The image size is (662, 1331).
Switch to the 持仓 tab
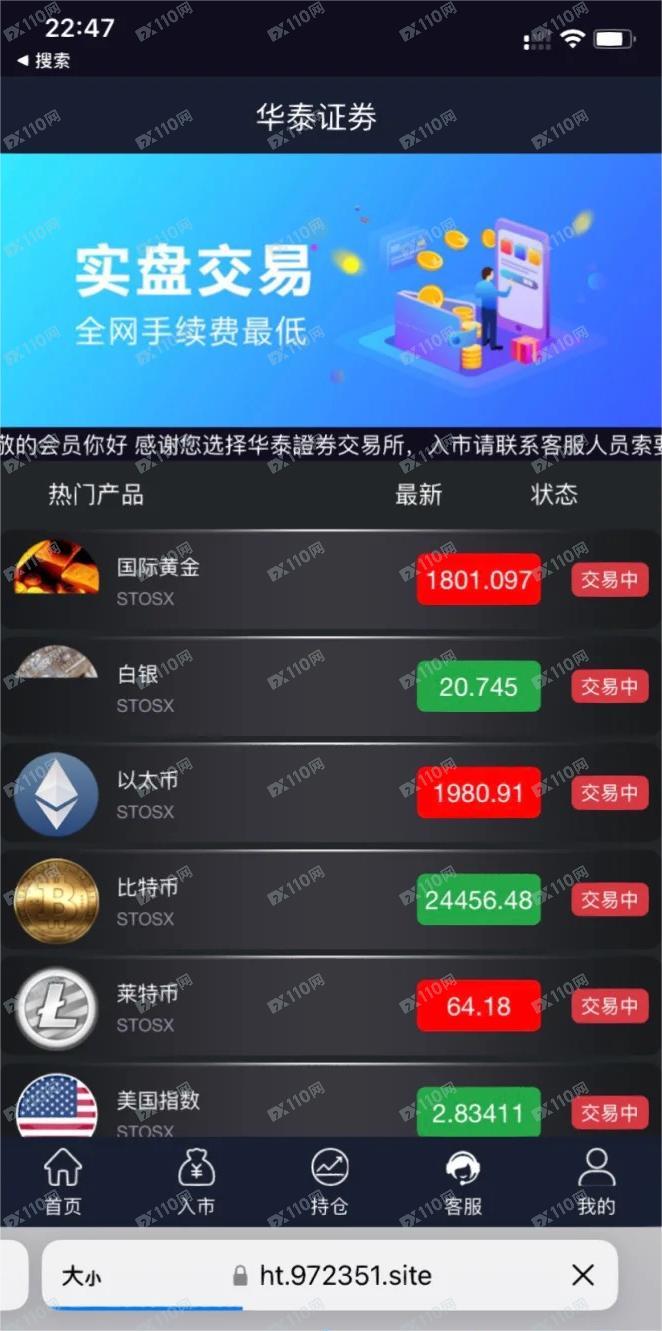(x=329, y=1182)
